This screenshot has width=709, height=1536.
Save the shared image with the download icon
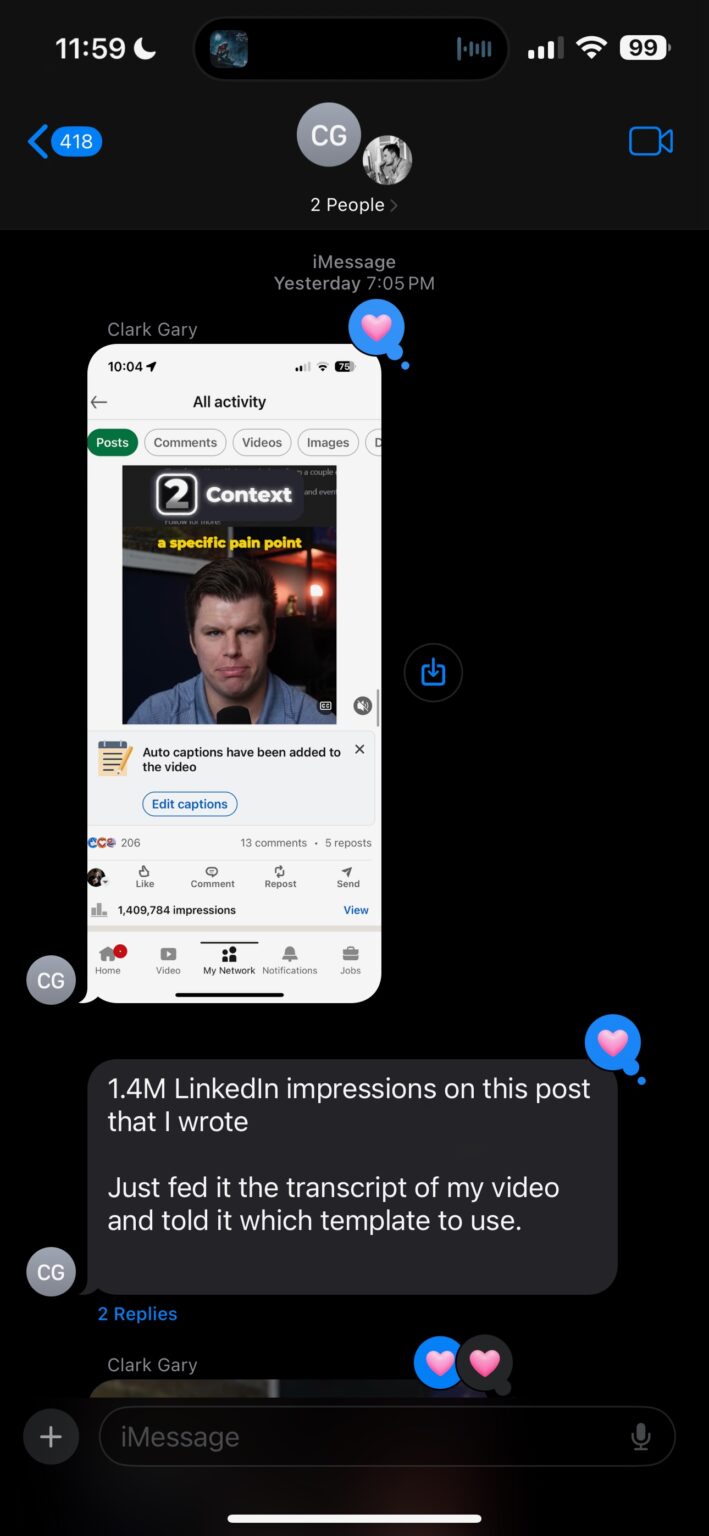coord(433,673)
